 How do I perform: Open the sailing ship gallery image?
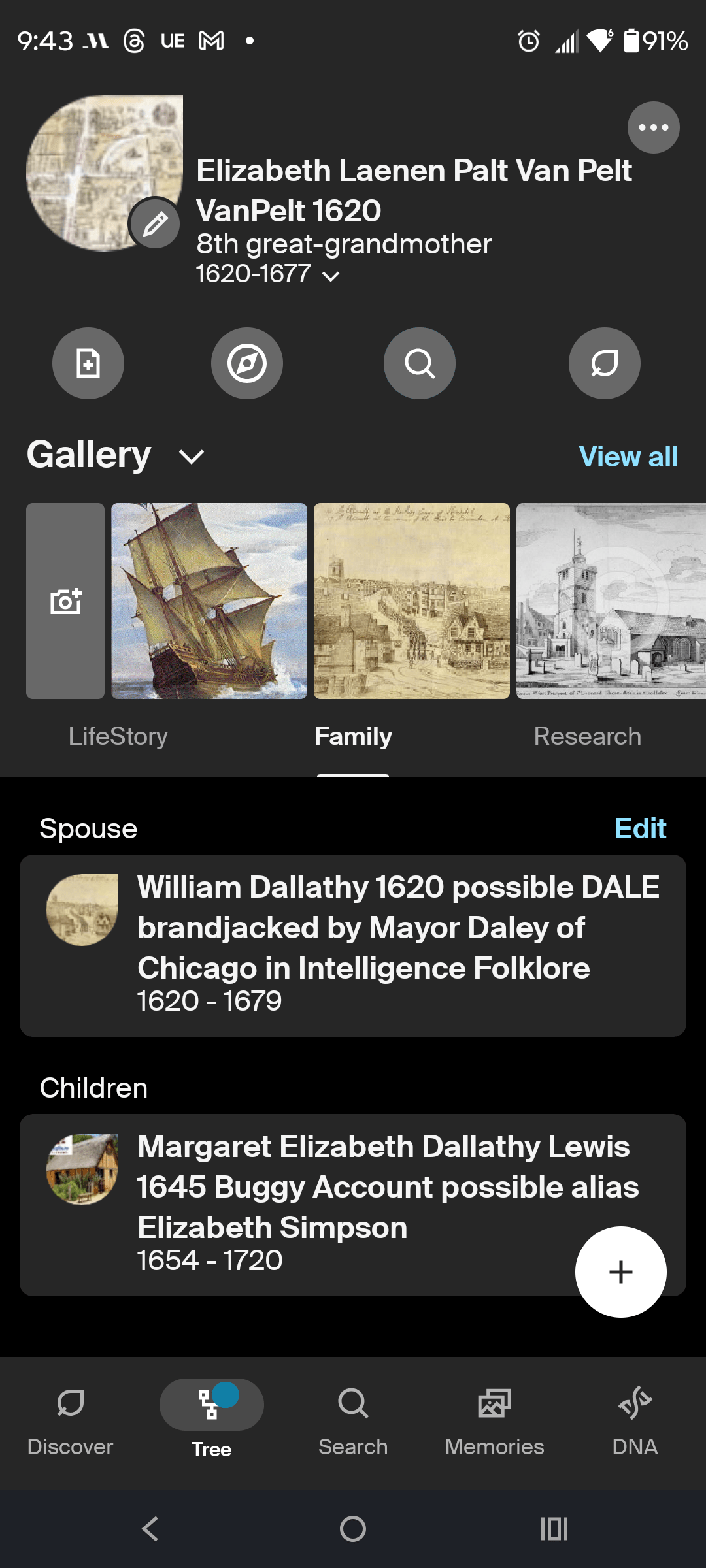click(209, 601)
